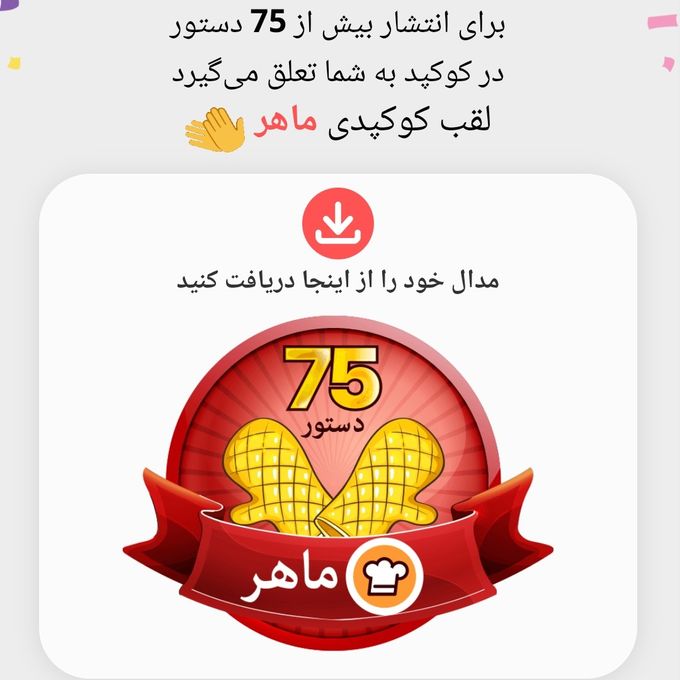Tap the red download medal icon

coord(338,224)
